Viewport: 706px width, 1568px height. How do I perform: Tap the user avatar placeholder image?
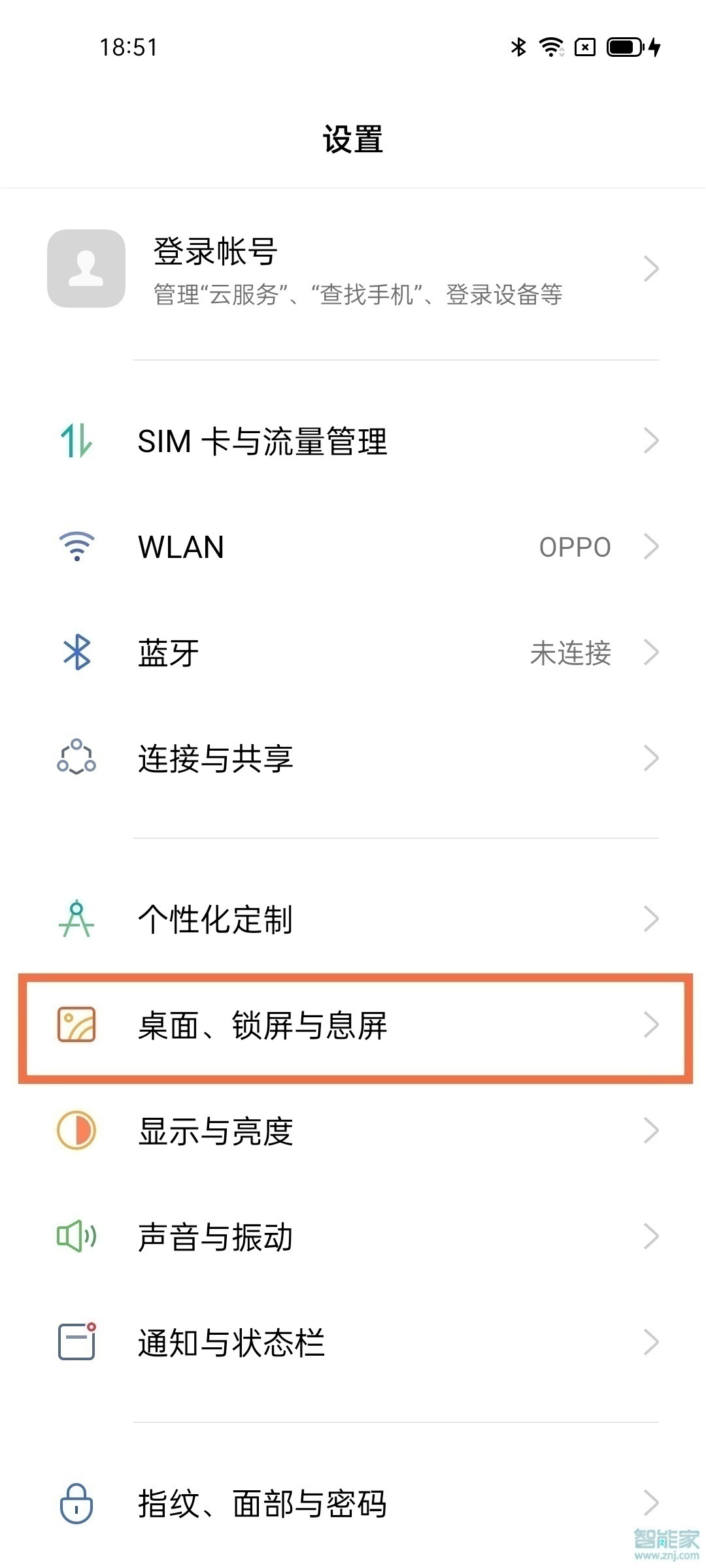[x=85, y=269]
